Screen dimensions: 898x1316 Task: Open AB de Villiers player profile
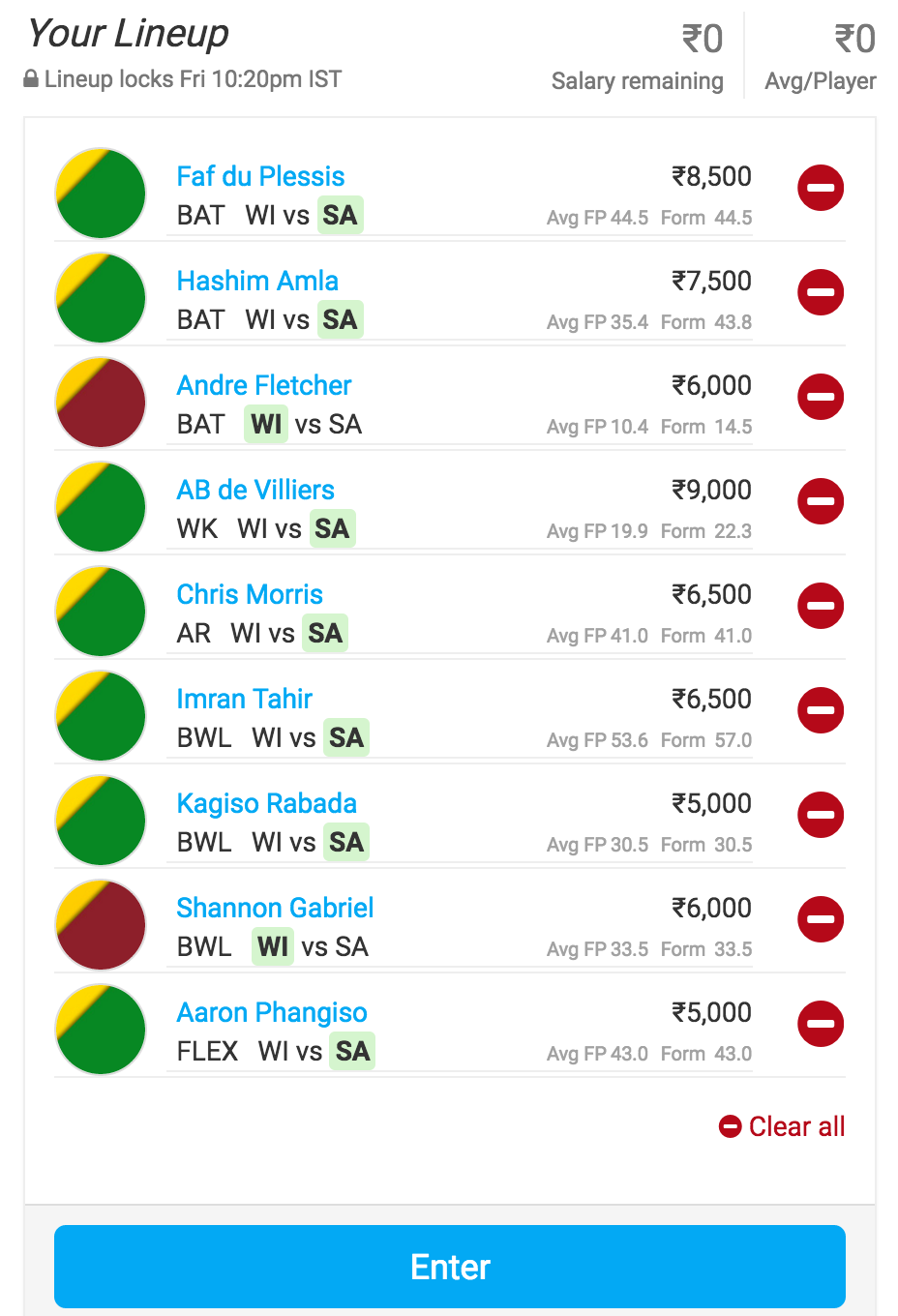click(x=254, y=490)
